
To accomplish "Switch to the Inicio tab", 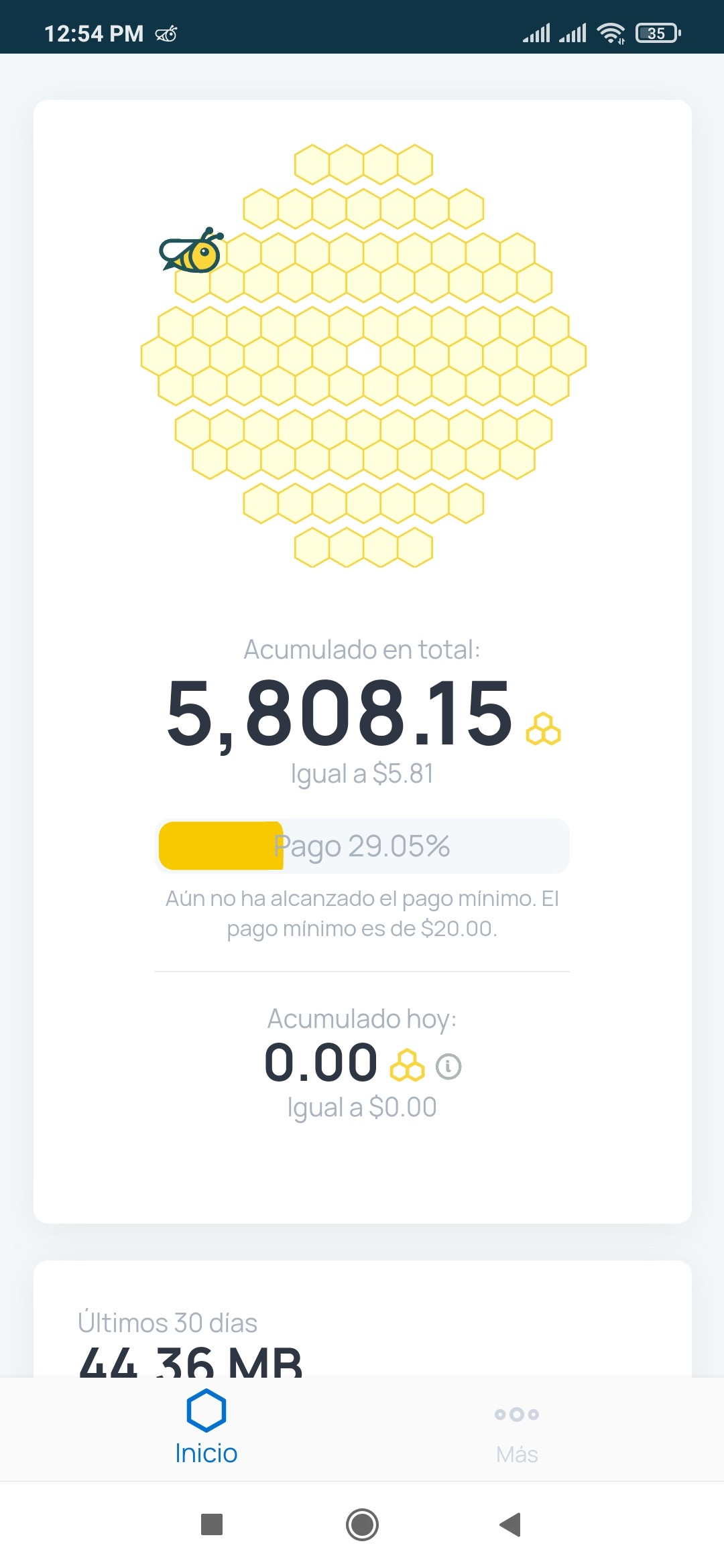I will (206, 1427).
